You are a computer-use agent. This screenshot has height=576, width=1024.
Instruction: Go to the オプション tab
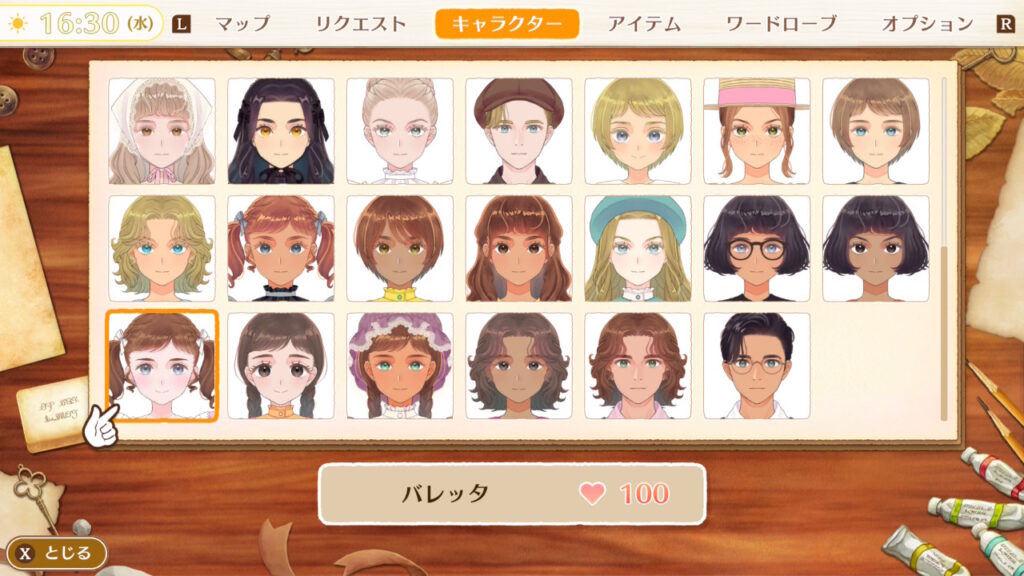click(x=927, y=23)
